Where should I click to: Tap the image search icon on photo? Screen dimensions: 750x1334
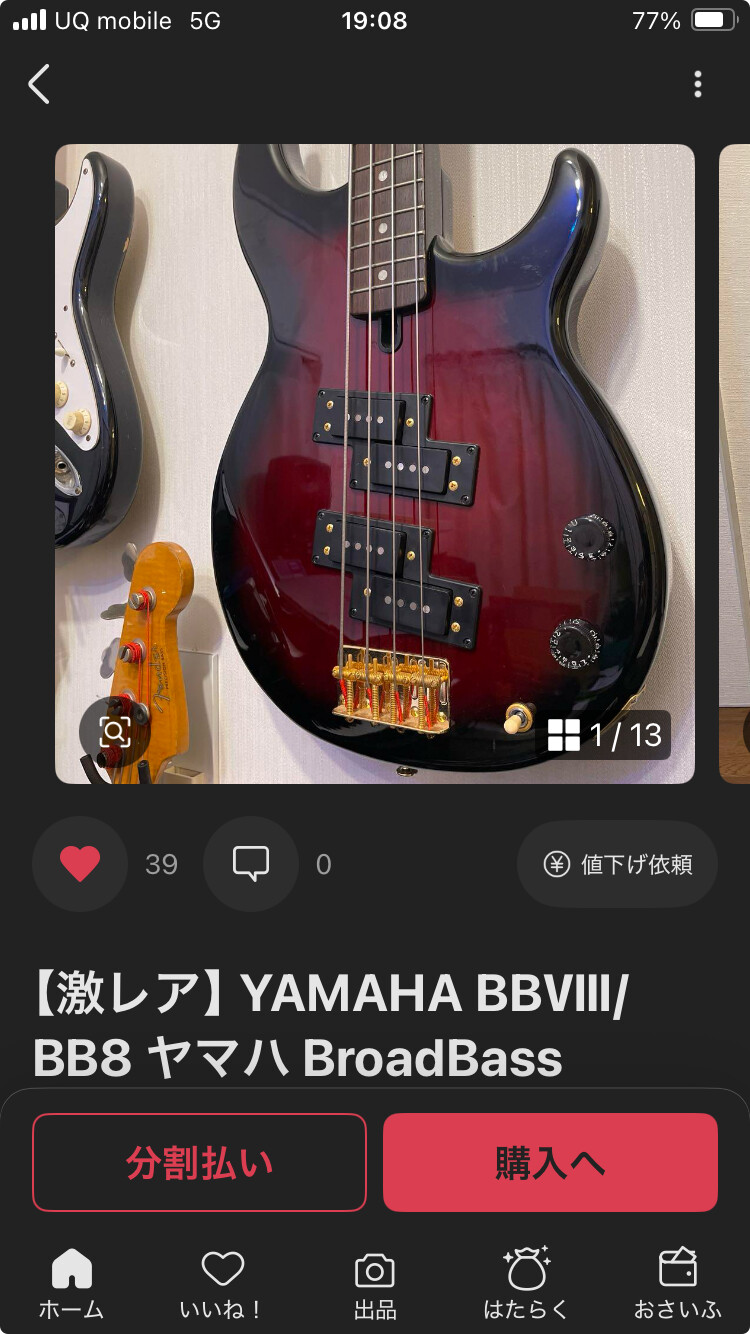point(115,733)
